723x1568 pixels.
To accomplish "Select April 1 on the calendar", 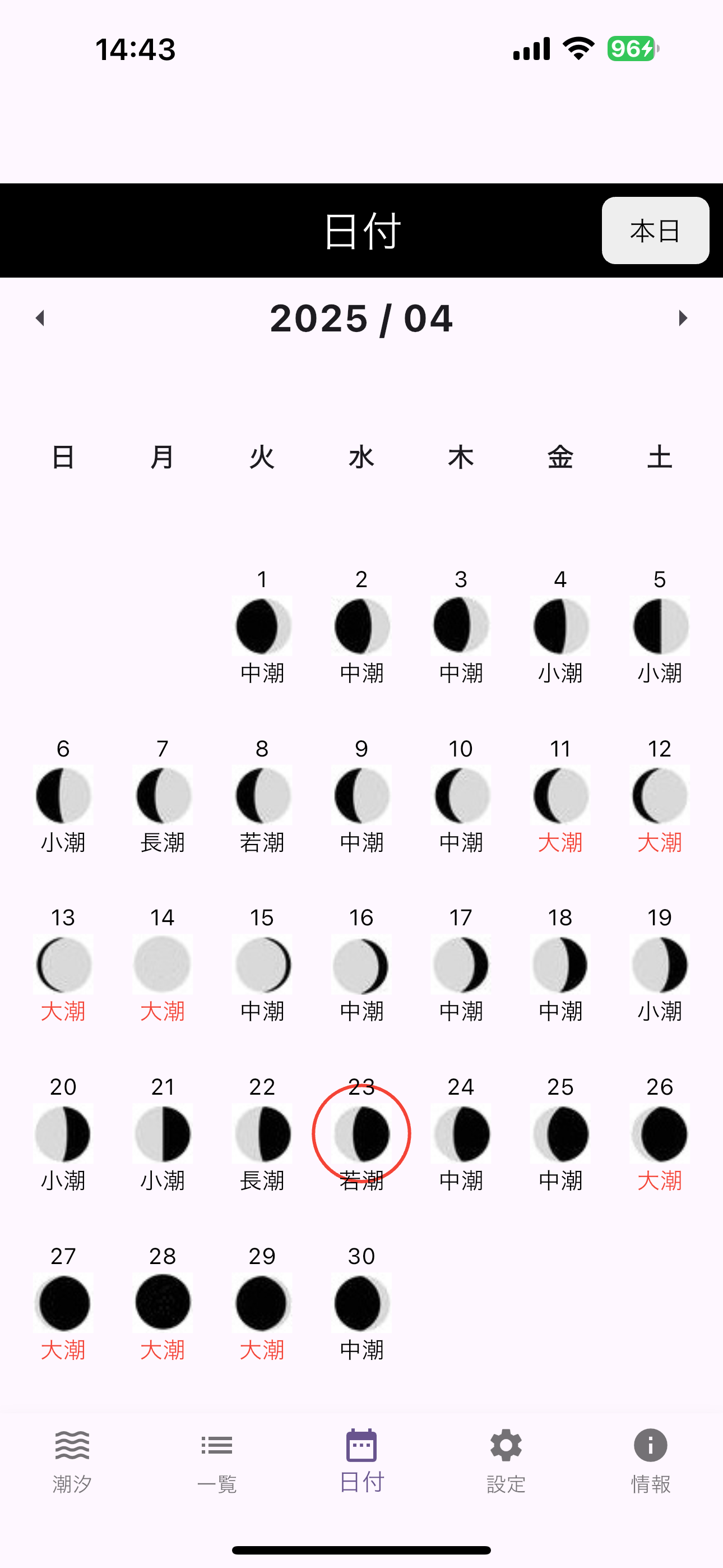I will coord(262,626).
